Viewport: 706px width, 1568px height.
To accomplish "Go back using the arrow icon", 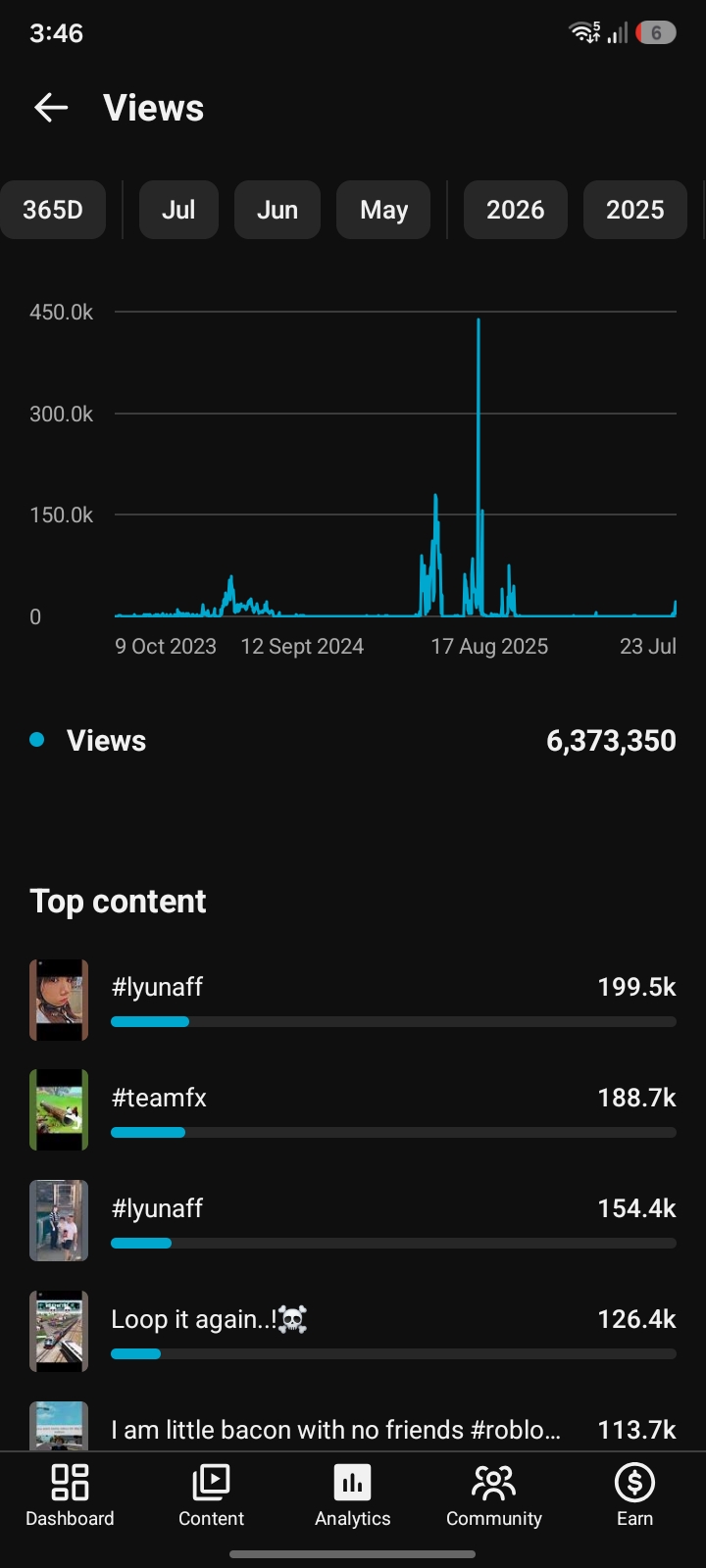I will pos(51,108).
